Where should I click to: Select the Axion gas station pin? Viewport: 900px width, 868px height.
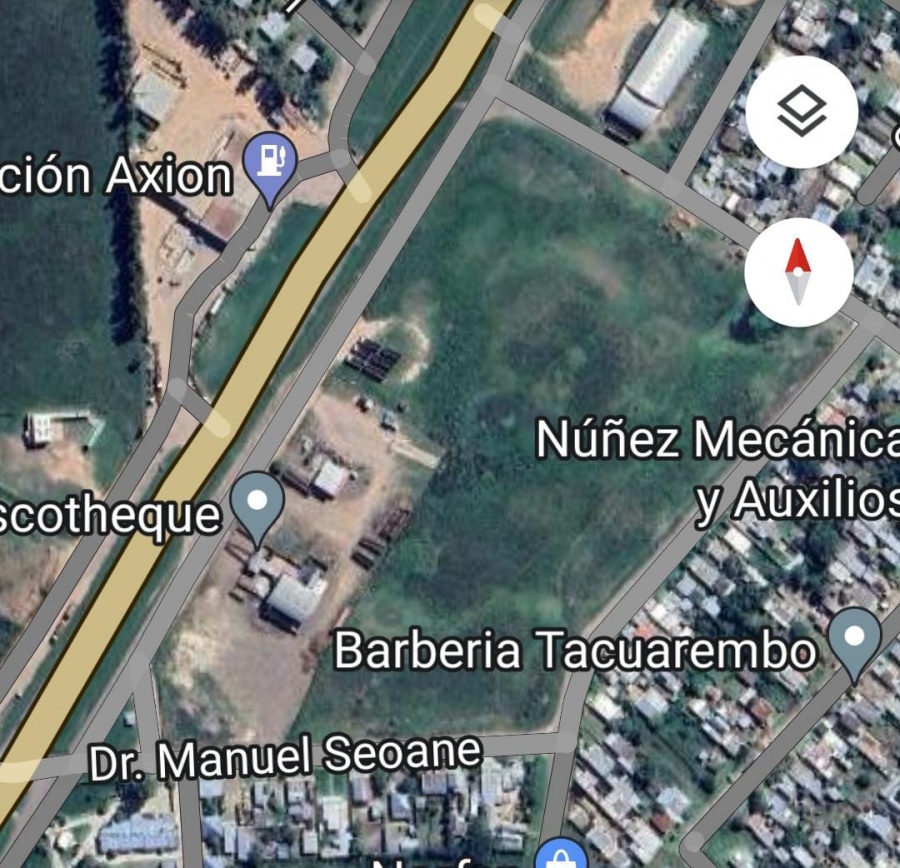point(271,162)
